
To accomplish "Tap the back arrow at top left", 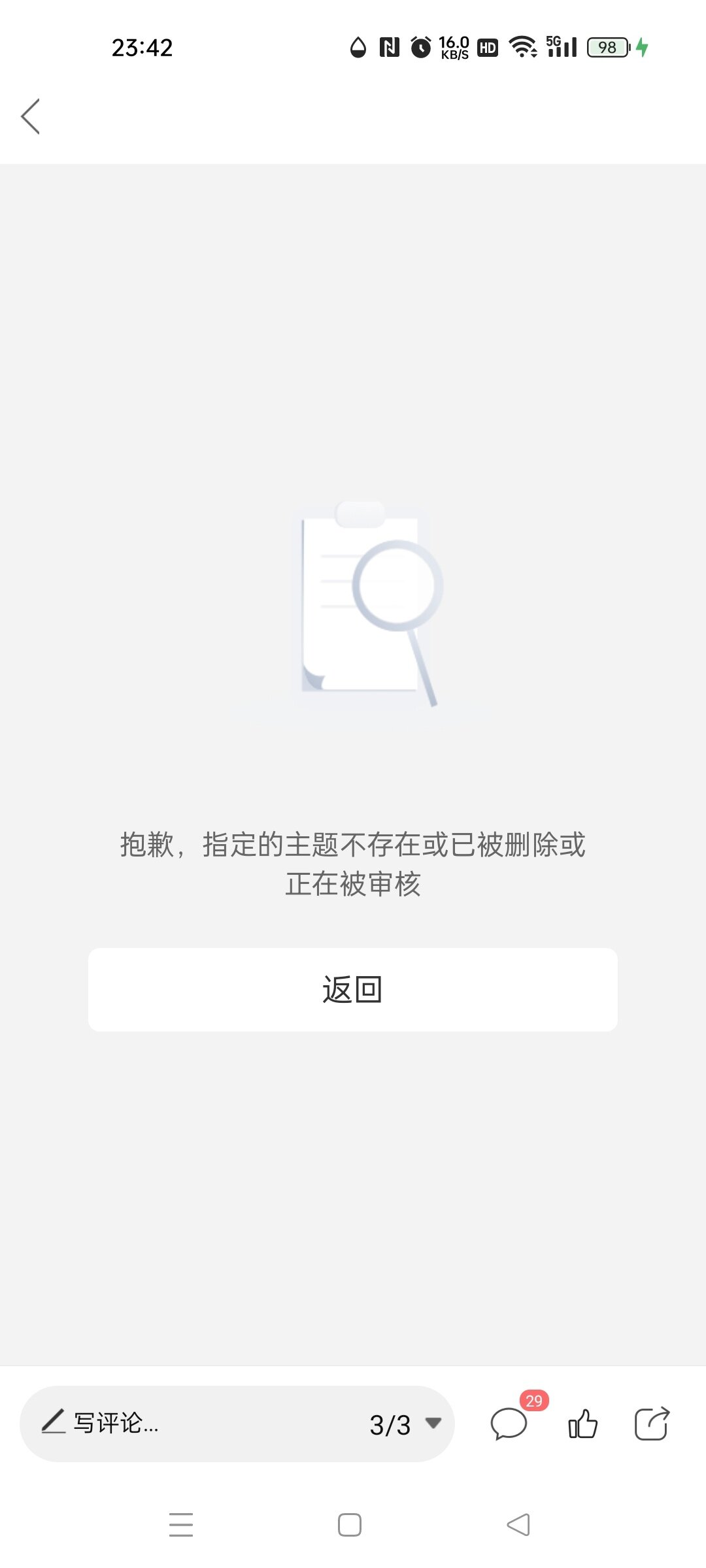I will point(31,116).
